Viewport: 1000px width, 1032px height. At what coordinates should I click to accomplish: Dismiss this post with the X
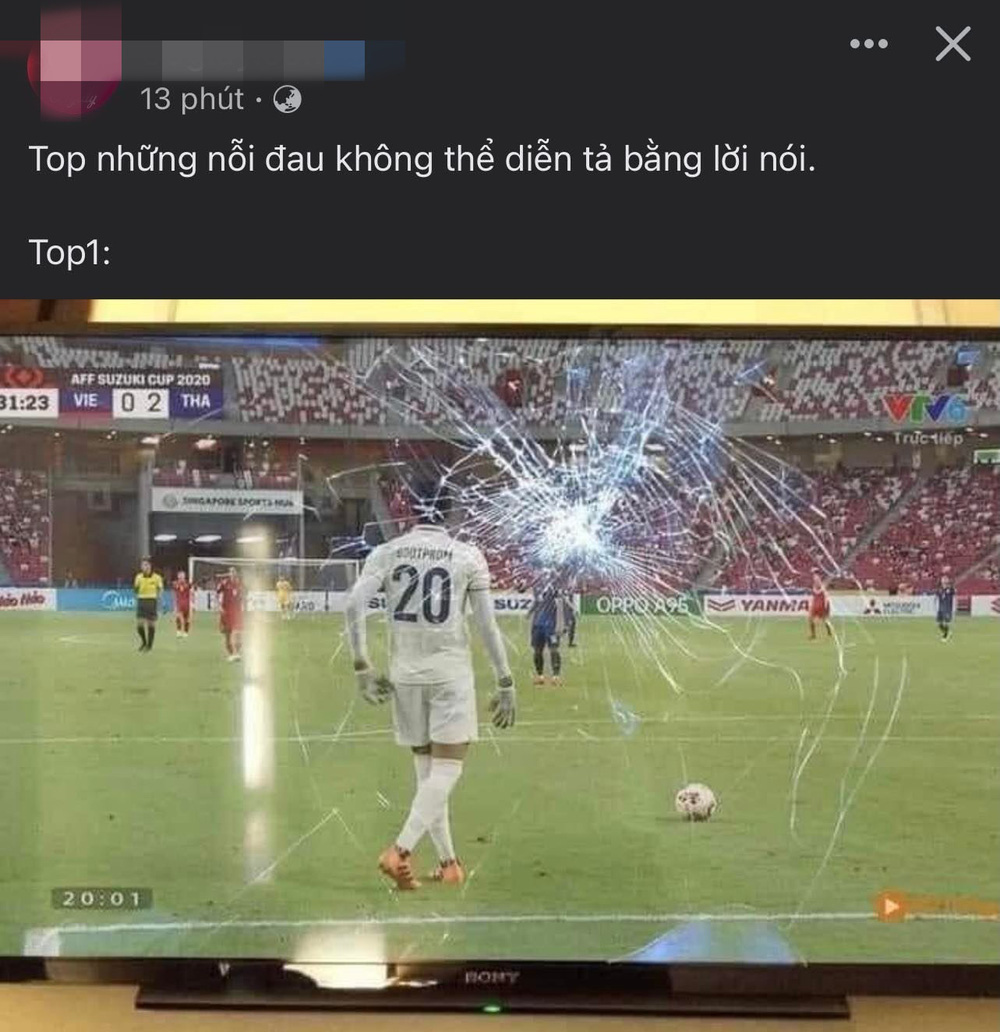click(x=952, y=44)
